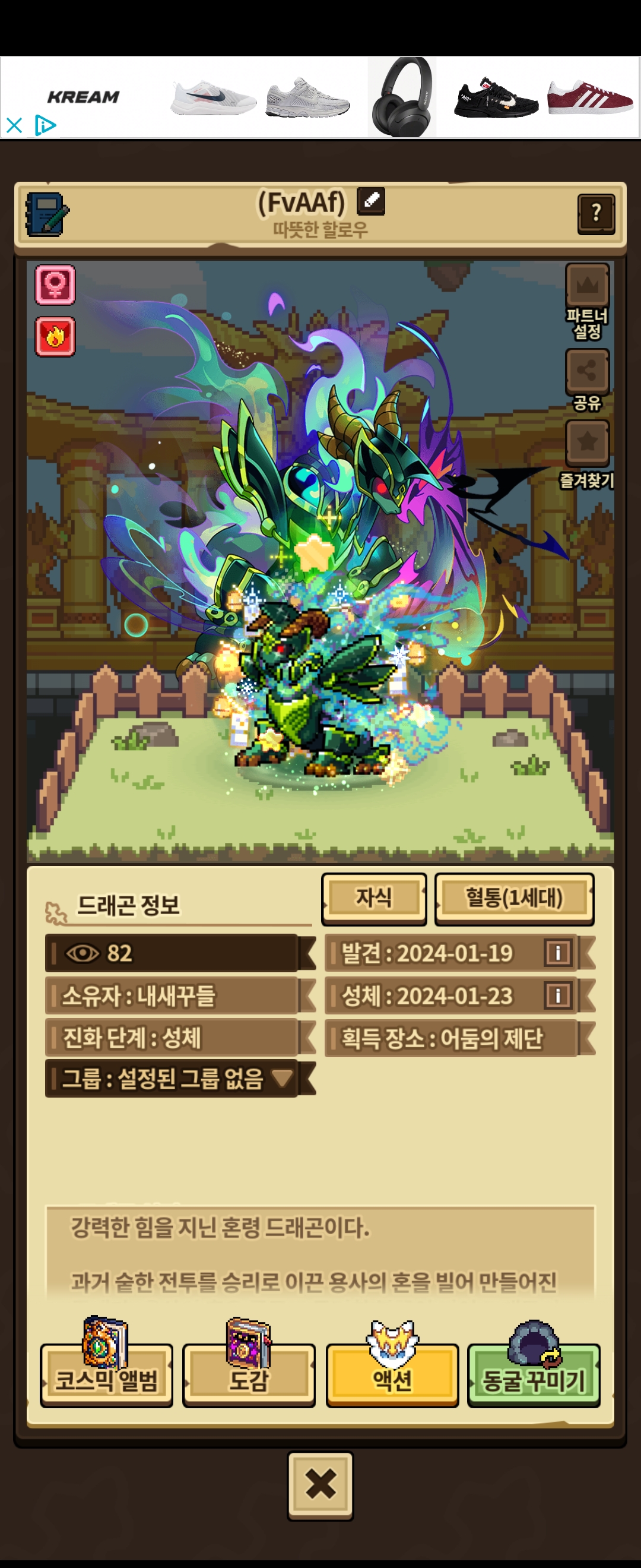Select the 액션 button

click(392, 1378)
